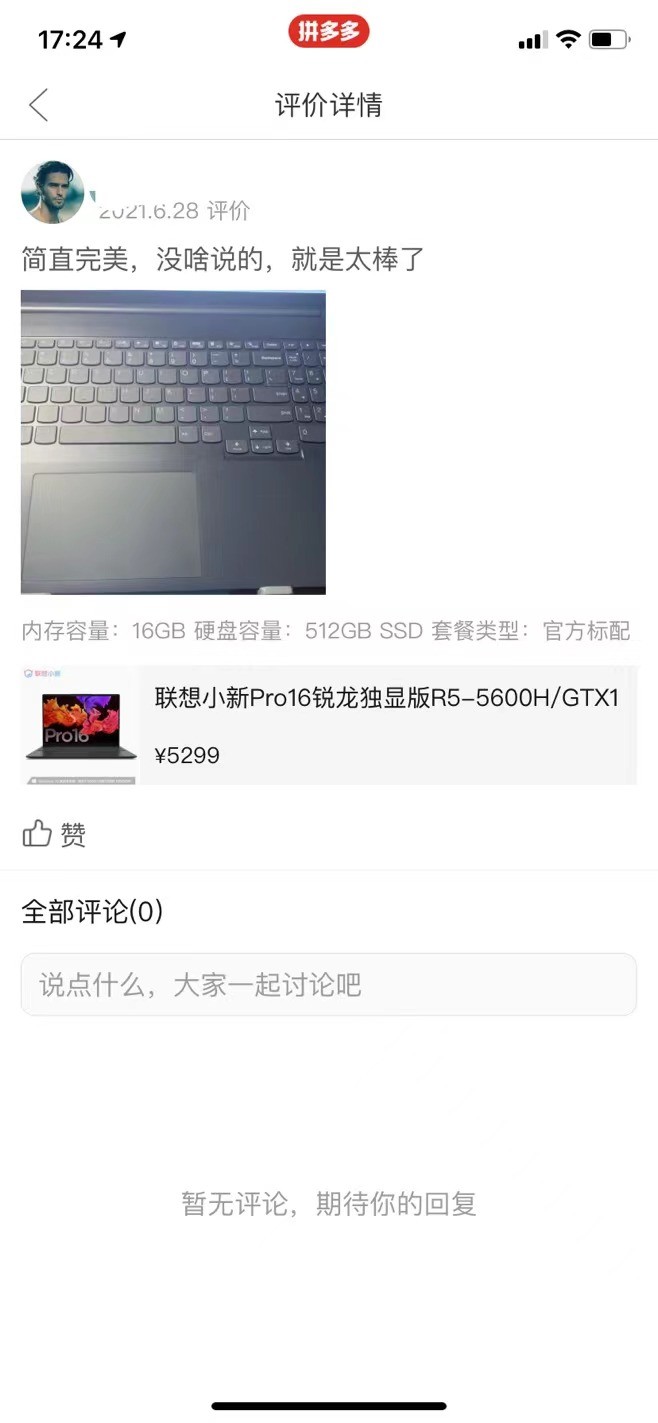Screen dimensions: 658x1423
Task: Go back from the review details page
Action: coord(39,105)
